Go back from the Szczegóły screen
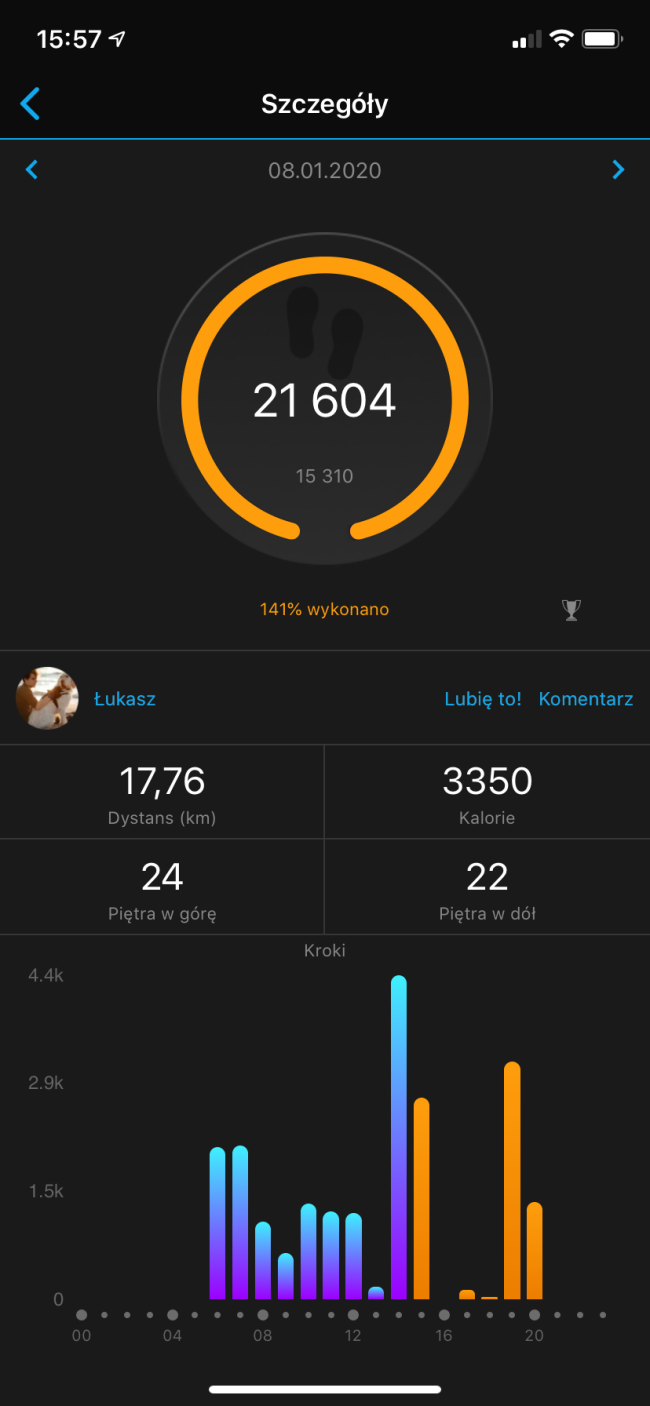The image size is (650, 1406). tap(31, 103)
